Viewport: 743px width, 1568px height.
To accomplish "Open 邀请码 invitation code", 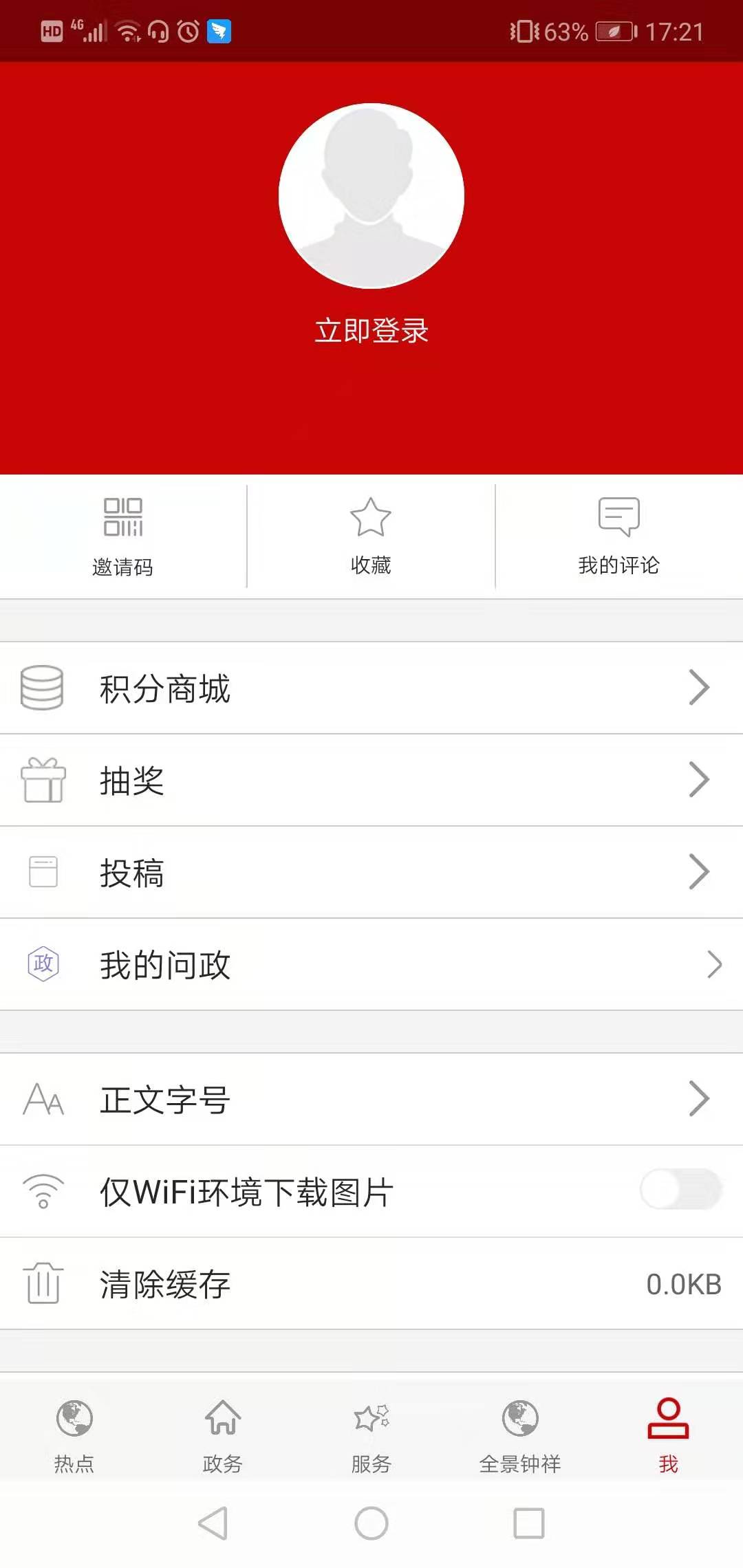I will coord(123,537).
